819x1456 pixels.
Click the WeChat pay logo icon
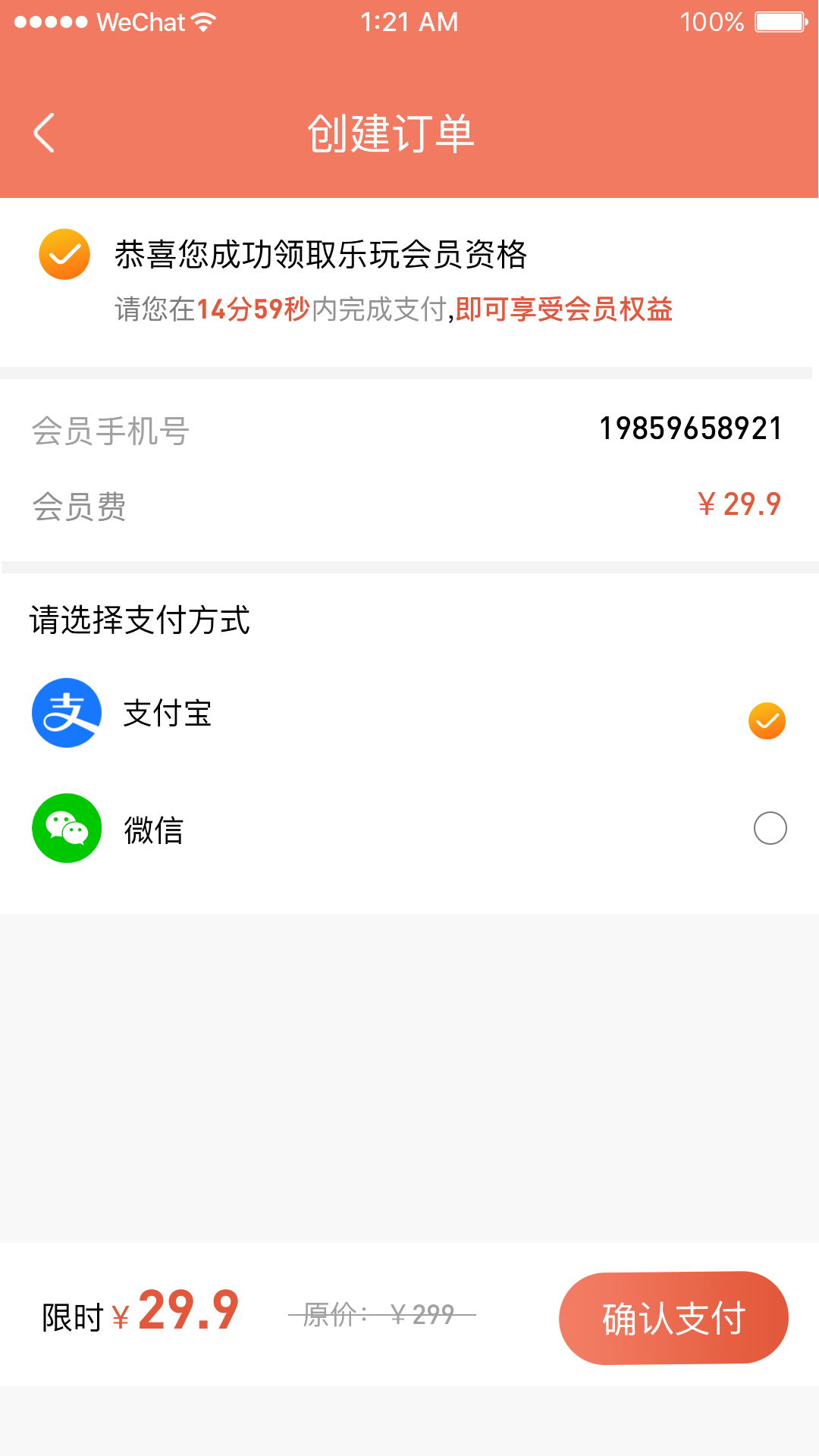pyautogui.click(x=67, y=829)
